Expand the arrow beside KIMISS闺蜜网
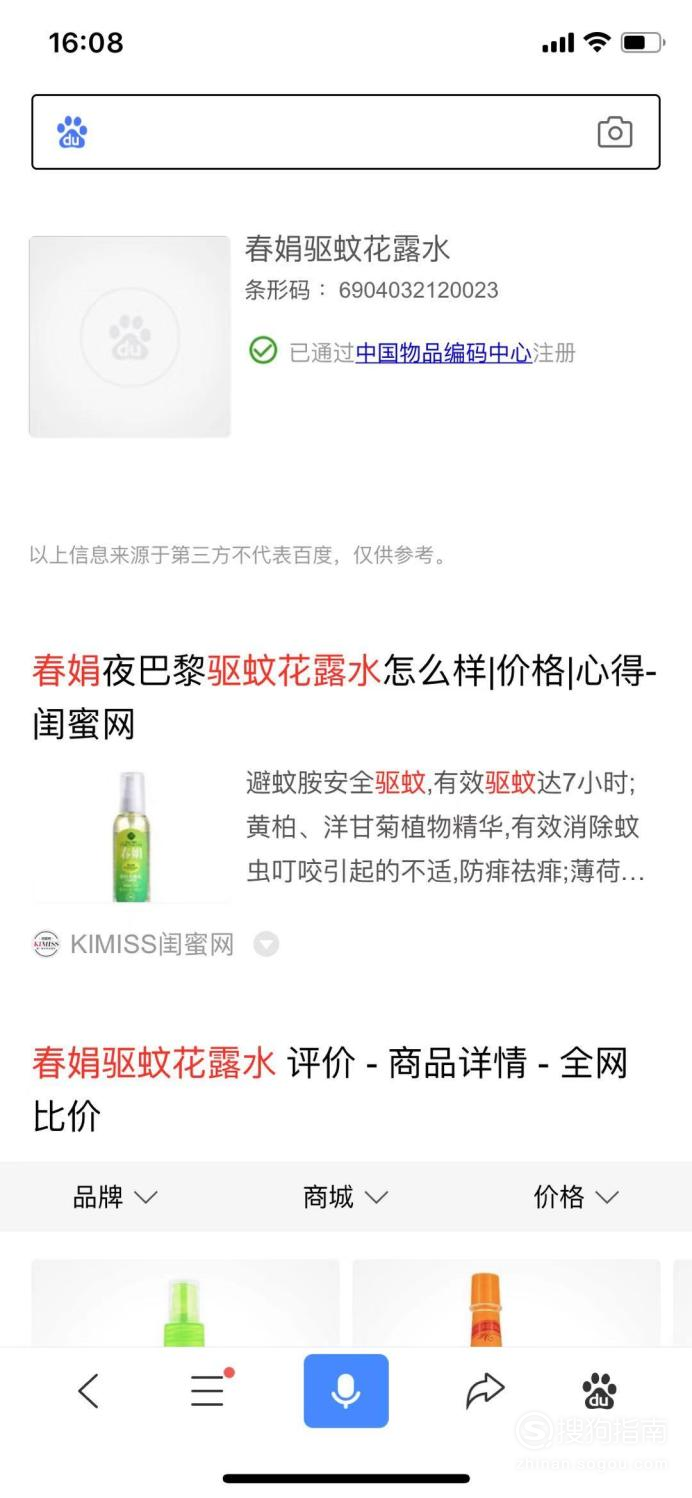Viewport: 692px width, 1498px height. [x=266, y=944]
